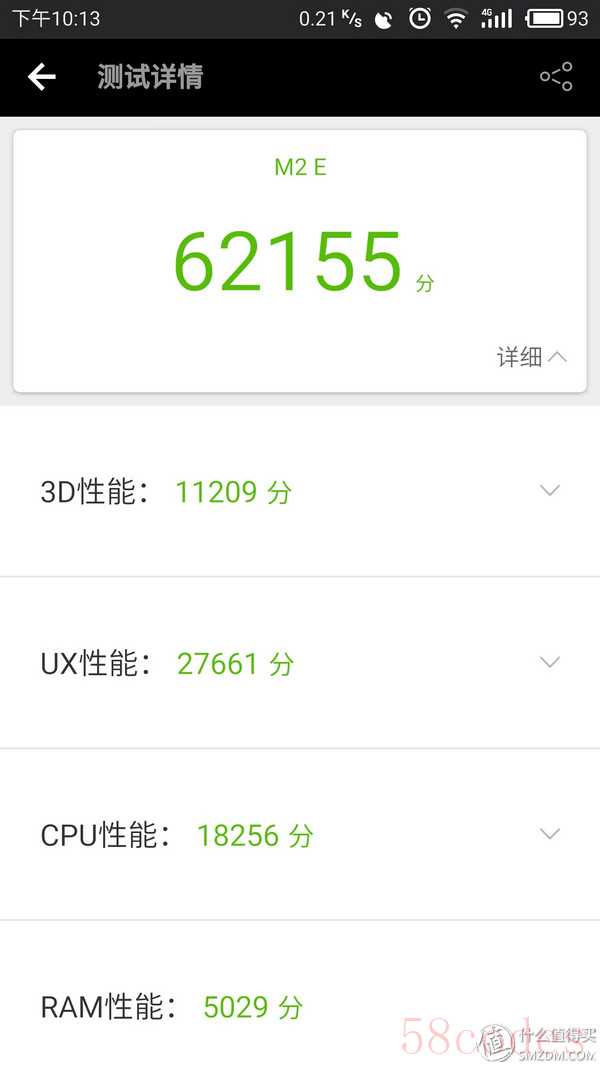This screenshot has height=1067, width=600.
Task: Go back from the test details page
Action: (x=42, y=77)
